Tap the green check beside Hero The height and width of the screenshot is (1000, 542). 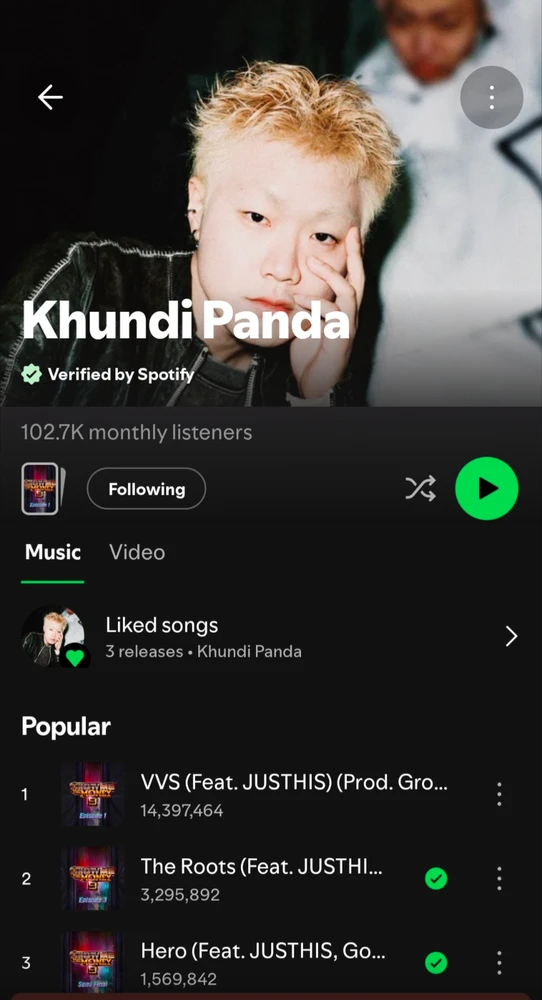436,962
